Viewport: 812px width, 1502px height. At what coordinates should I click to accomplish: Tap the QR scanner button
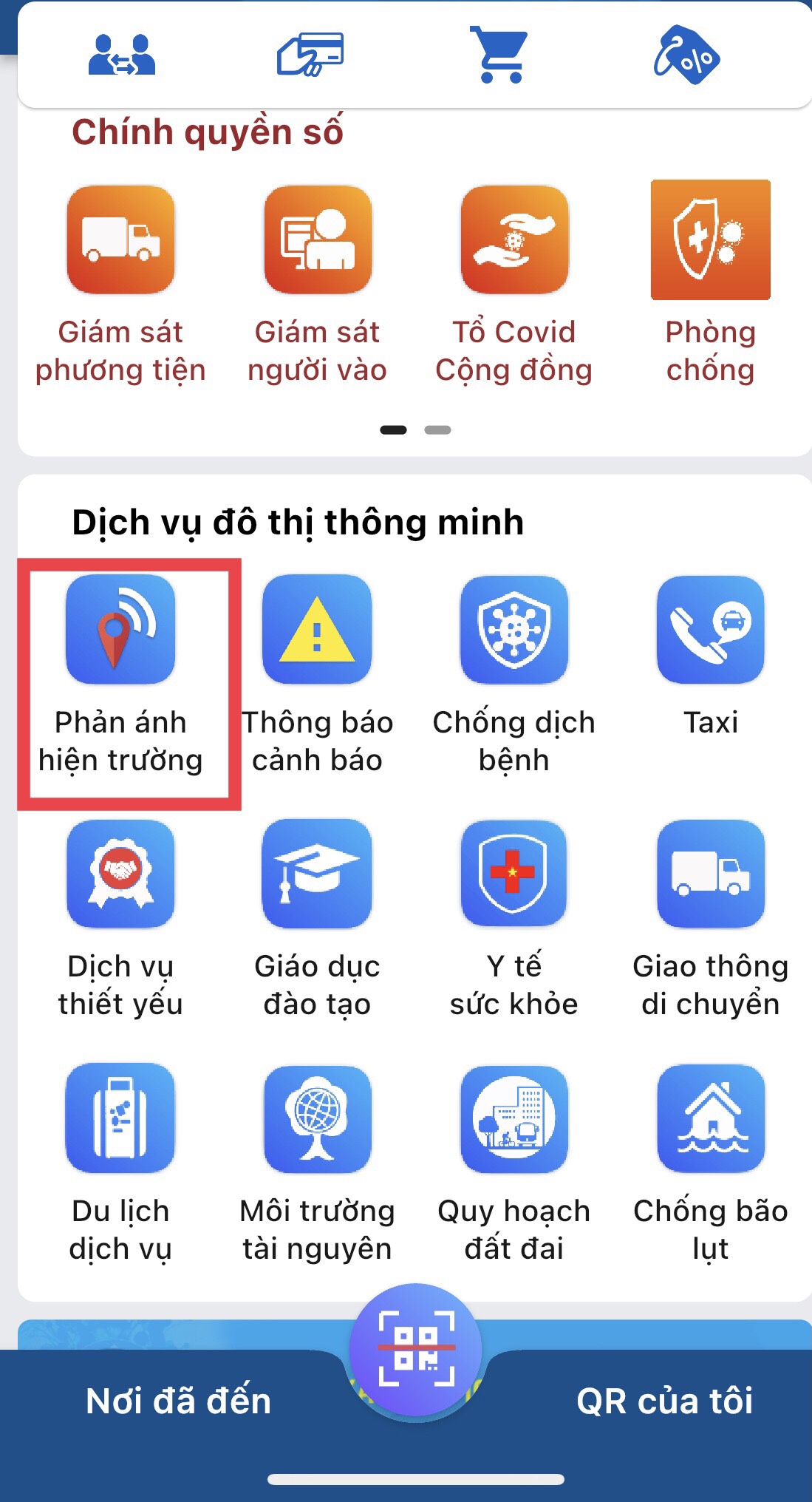(x=416, y=1350)
